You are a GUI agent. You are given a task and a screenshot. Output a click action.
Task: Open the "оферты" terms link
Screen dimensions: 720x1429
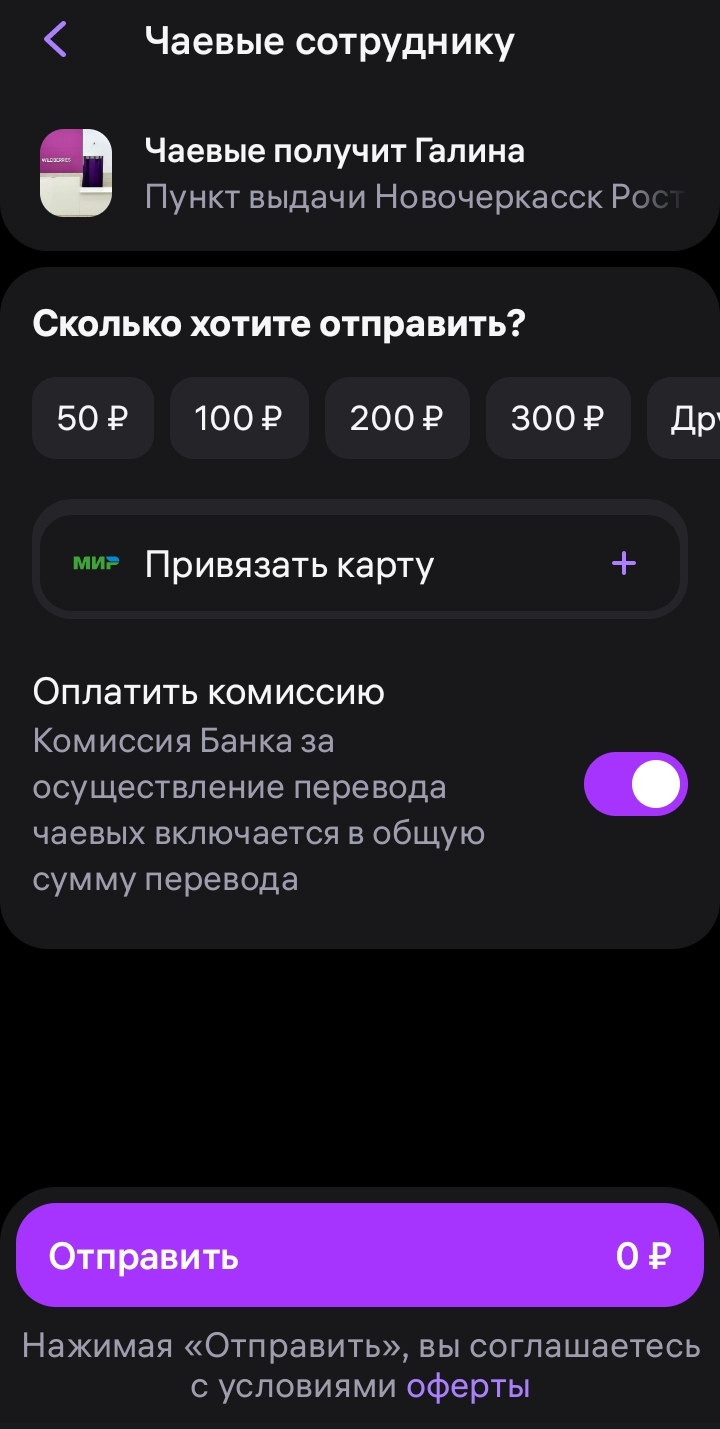pyautogui.click(x=468, y=1387)
